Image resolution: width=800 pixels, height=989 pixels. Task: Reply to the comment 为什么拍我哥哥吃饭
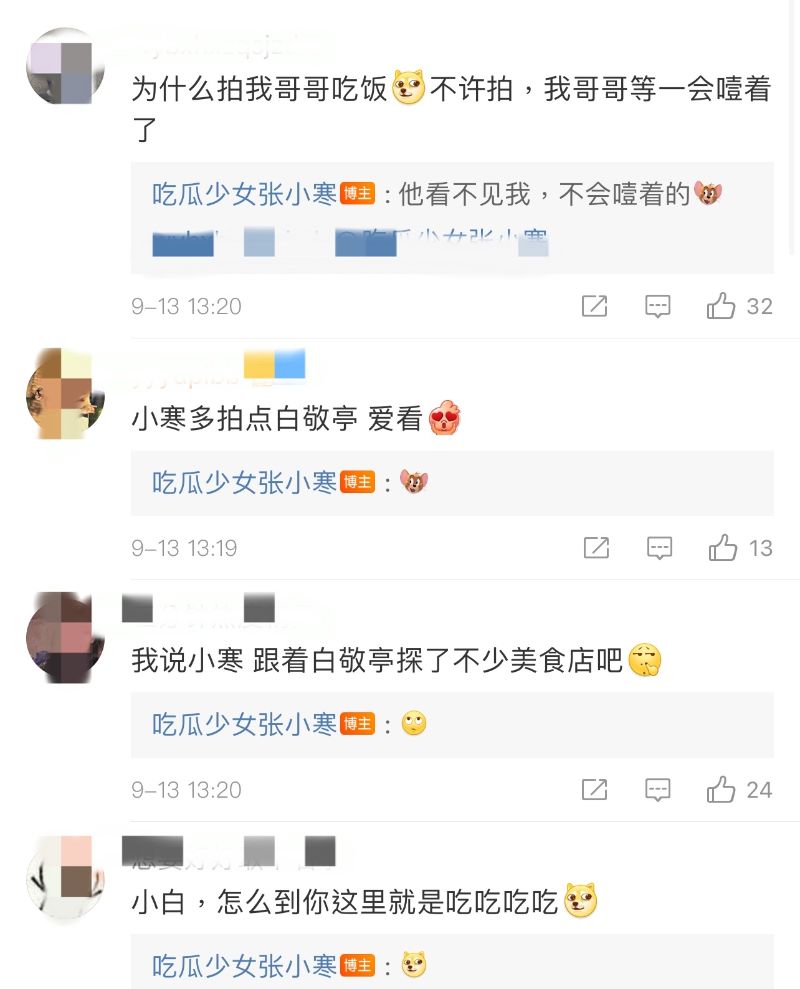click(658, 306)
